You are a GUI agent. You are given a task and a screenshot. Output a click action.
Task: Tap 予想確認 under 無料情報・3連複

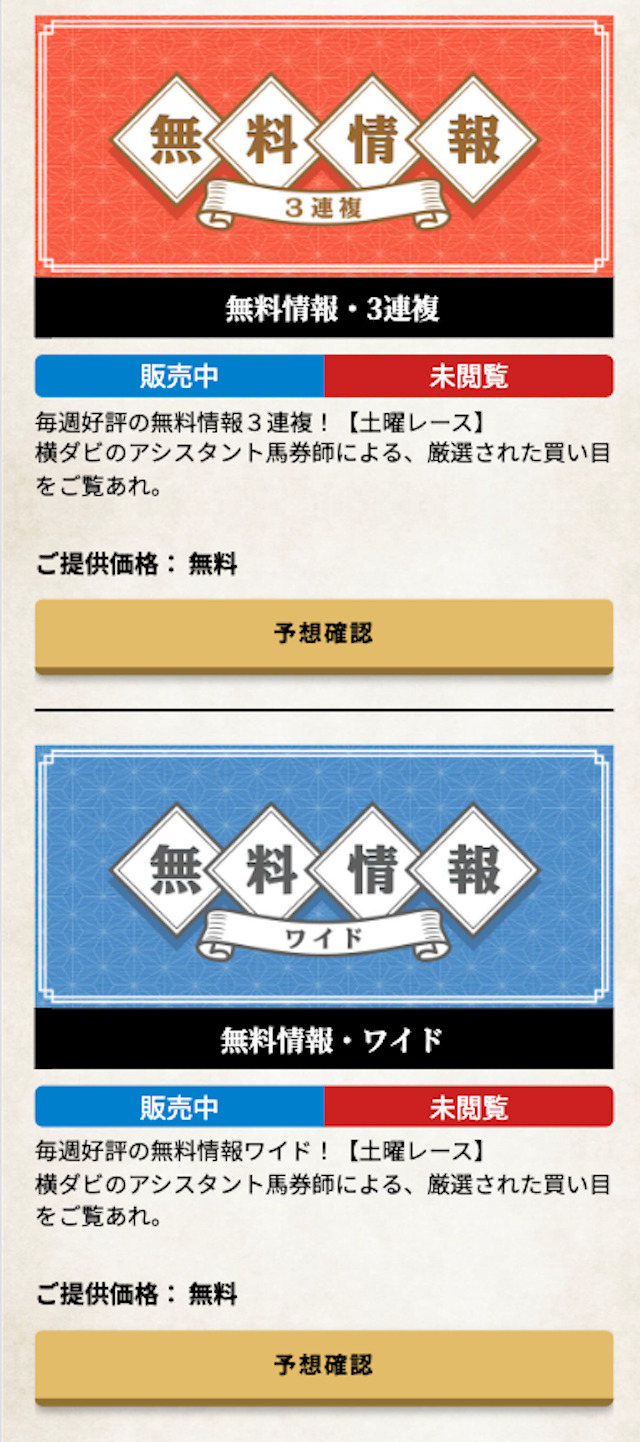(x=323, y=634)
